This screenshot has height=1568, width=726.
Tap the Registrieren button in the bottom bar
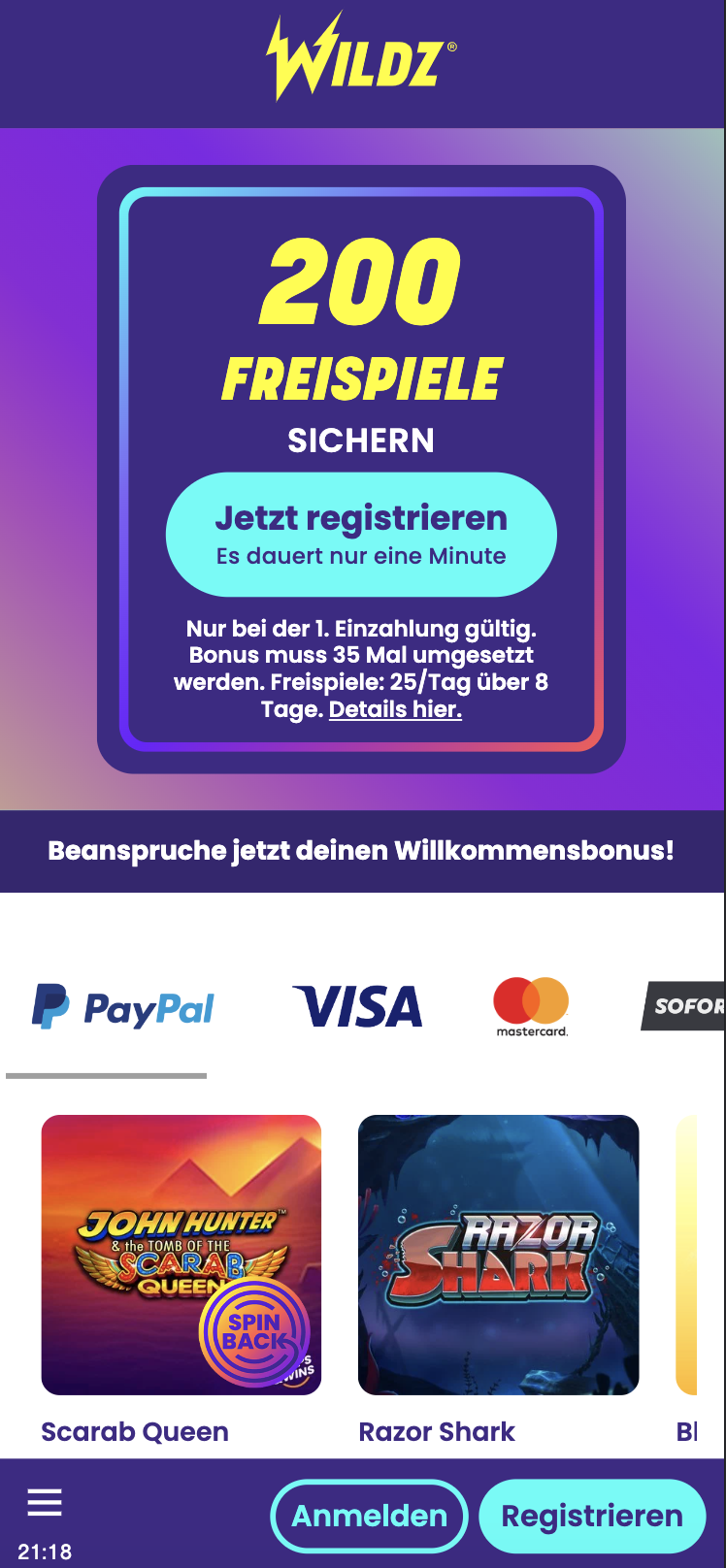click(x=592, y=1516)
